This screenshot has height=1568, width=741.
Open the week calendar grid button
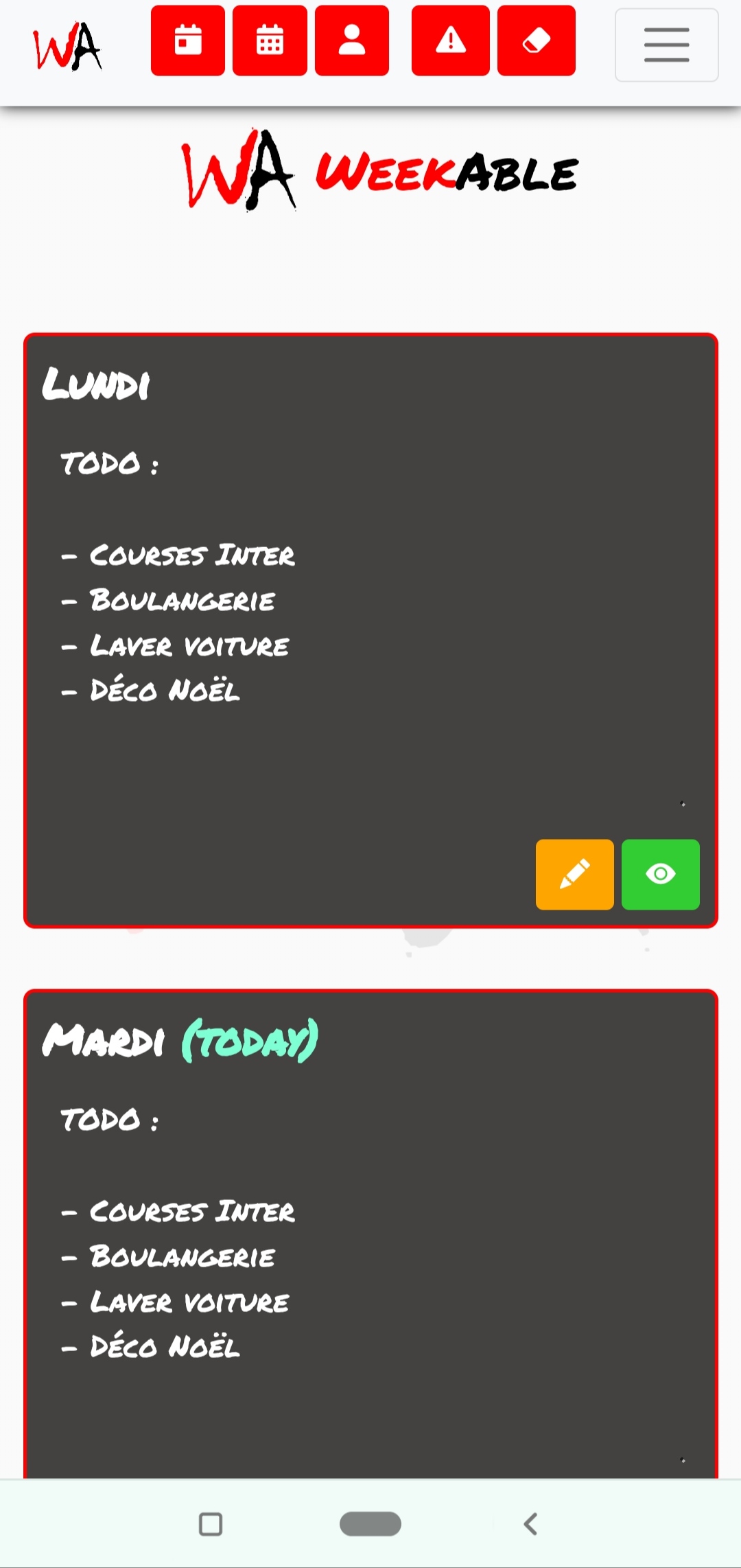[x=270, y=41]
